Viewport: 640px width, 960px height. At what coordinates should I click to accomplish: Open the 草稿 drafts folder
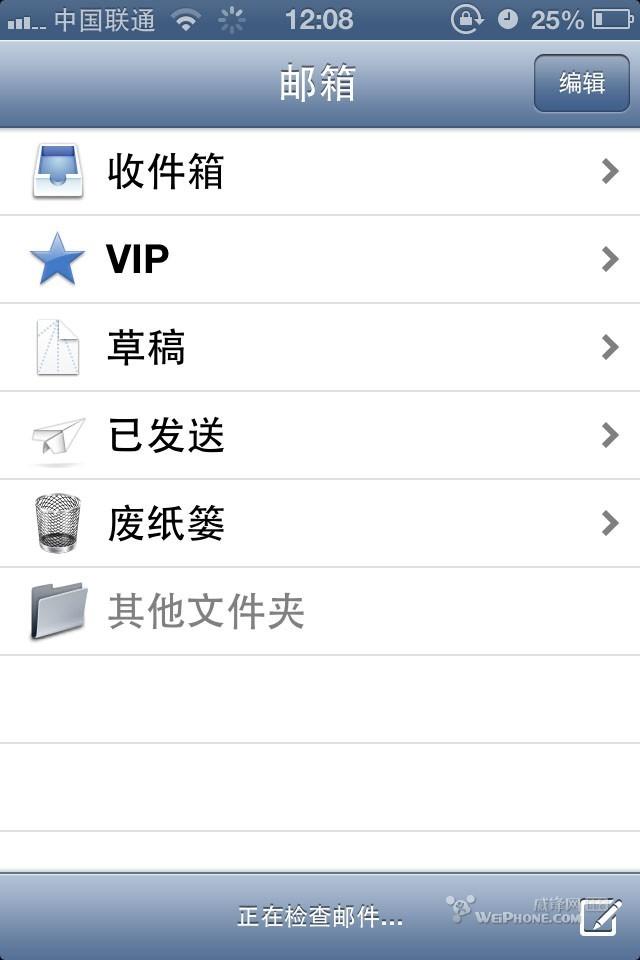click(320, 348)
